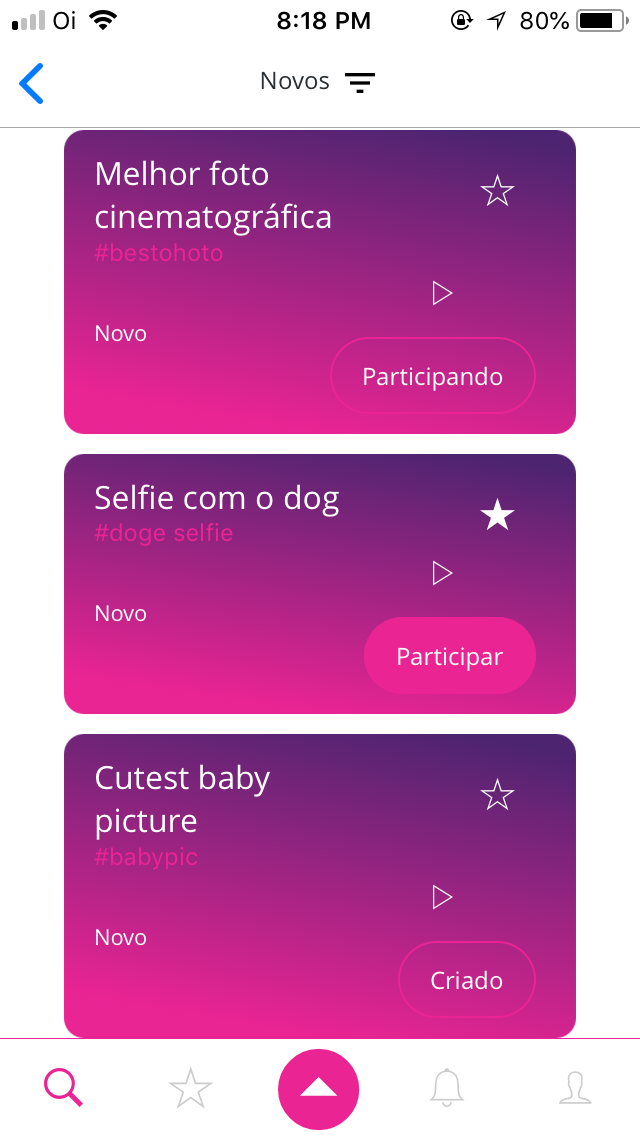Image resolution: width=640 pixels, height=1136 pixels.
Task: Tap the pink center upload button
Action: [x=319, y=1088]
